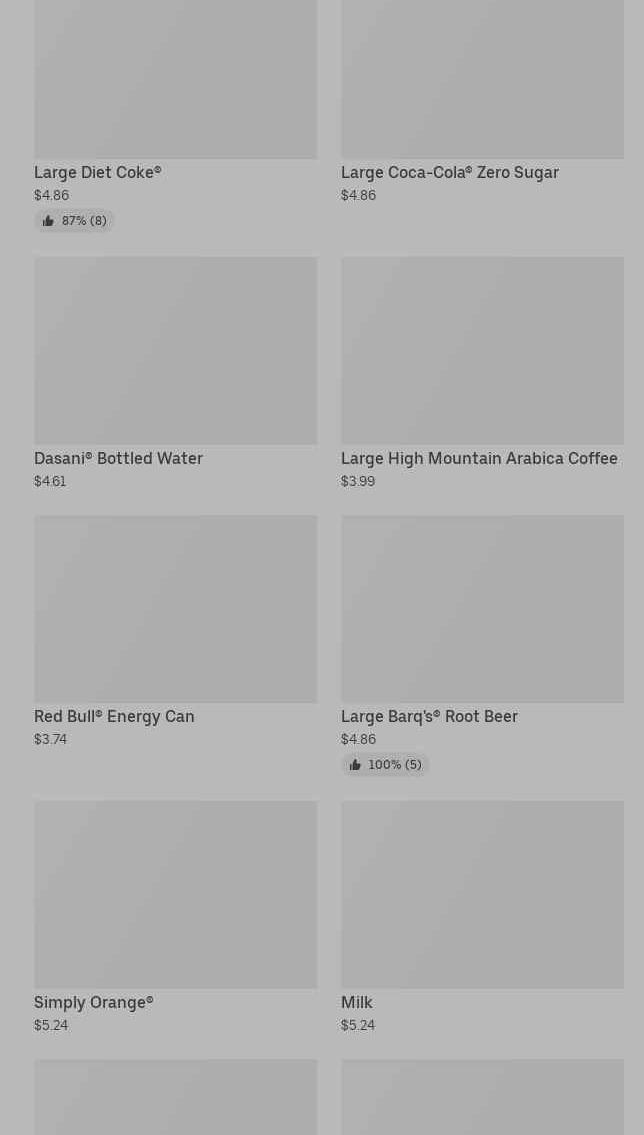644x1135 pixels.
Task: Open the Red Bull Energy Can item
Action: (x=175, y=631)
